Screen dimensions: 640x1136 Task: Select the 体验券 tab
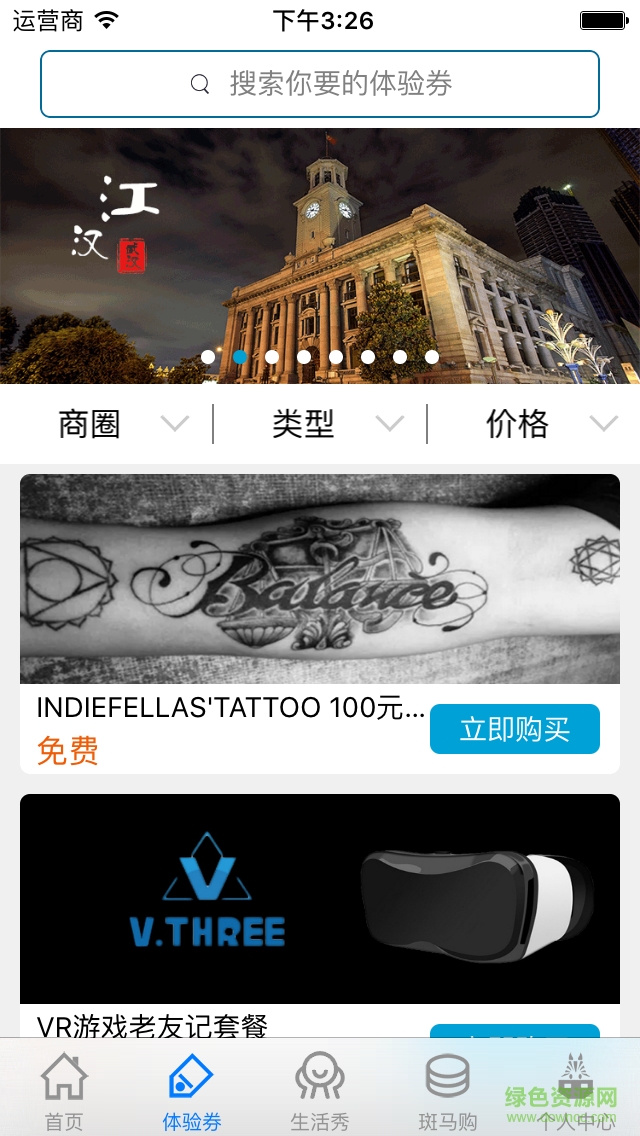[x=192, y=1092]
